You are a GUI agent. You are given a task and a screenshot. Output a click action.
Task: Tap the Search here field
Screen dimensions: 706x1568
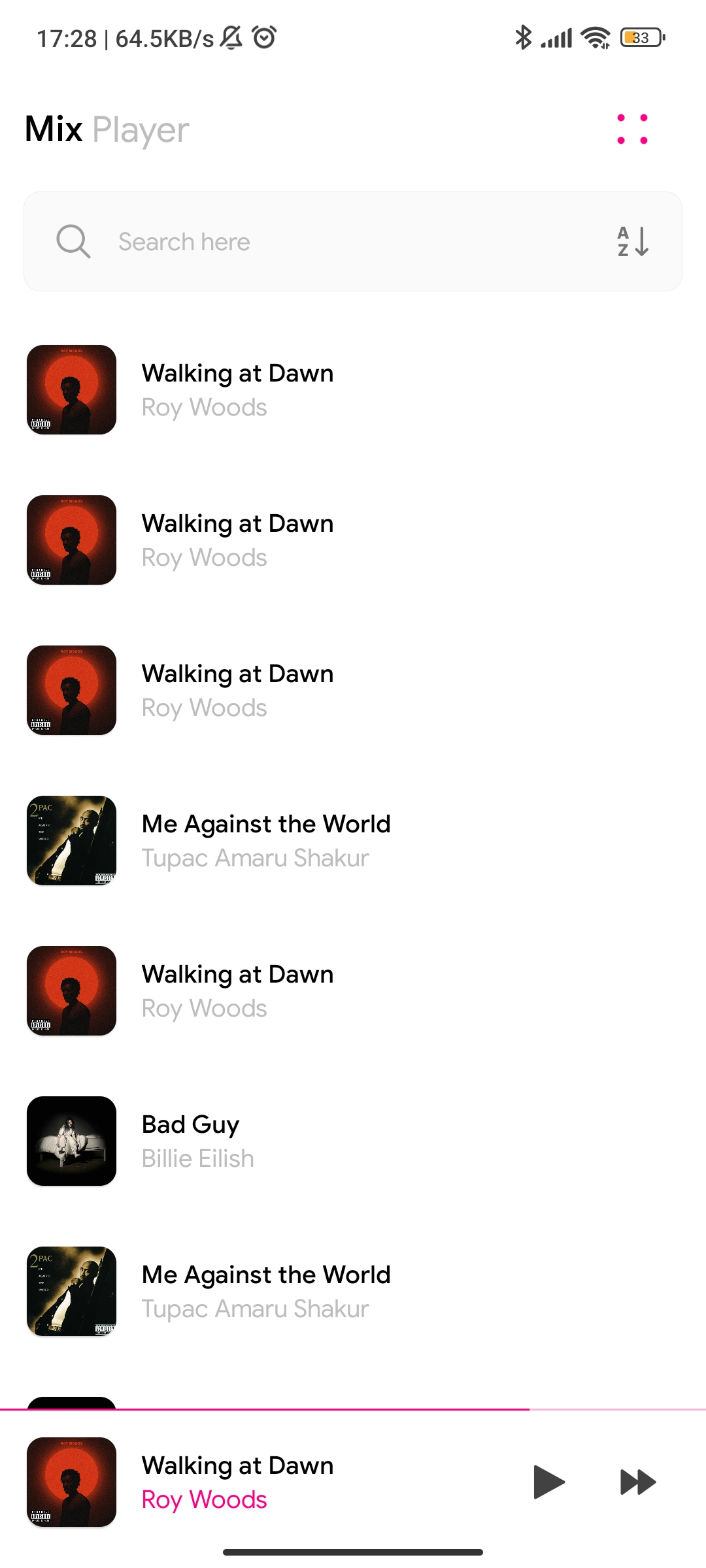(x=353, y=242)
